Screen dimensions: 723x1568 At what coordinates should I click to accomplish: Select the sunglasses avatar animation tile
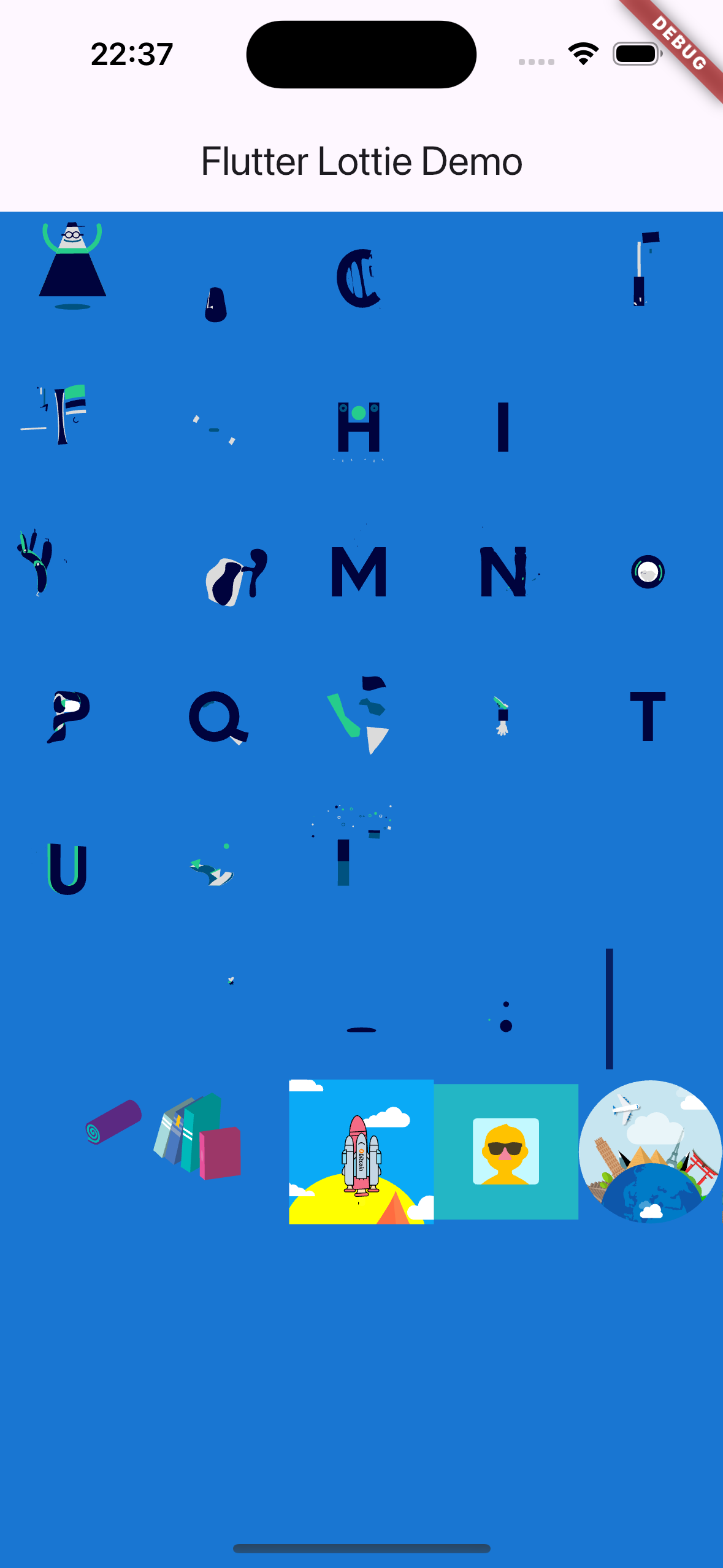[x=506, y=1151]
